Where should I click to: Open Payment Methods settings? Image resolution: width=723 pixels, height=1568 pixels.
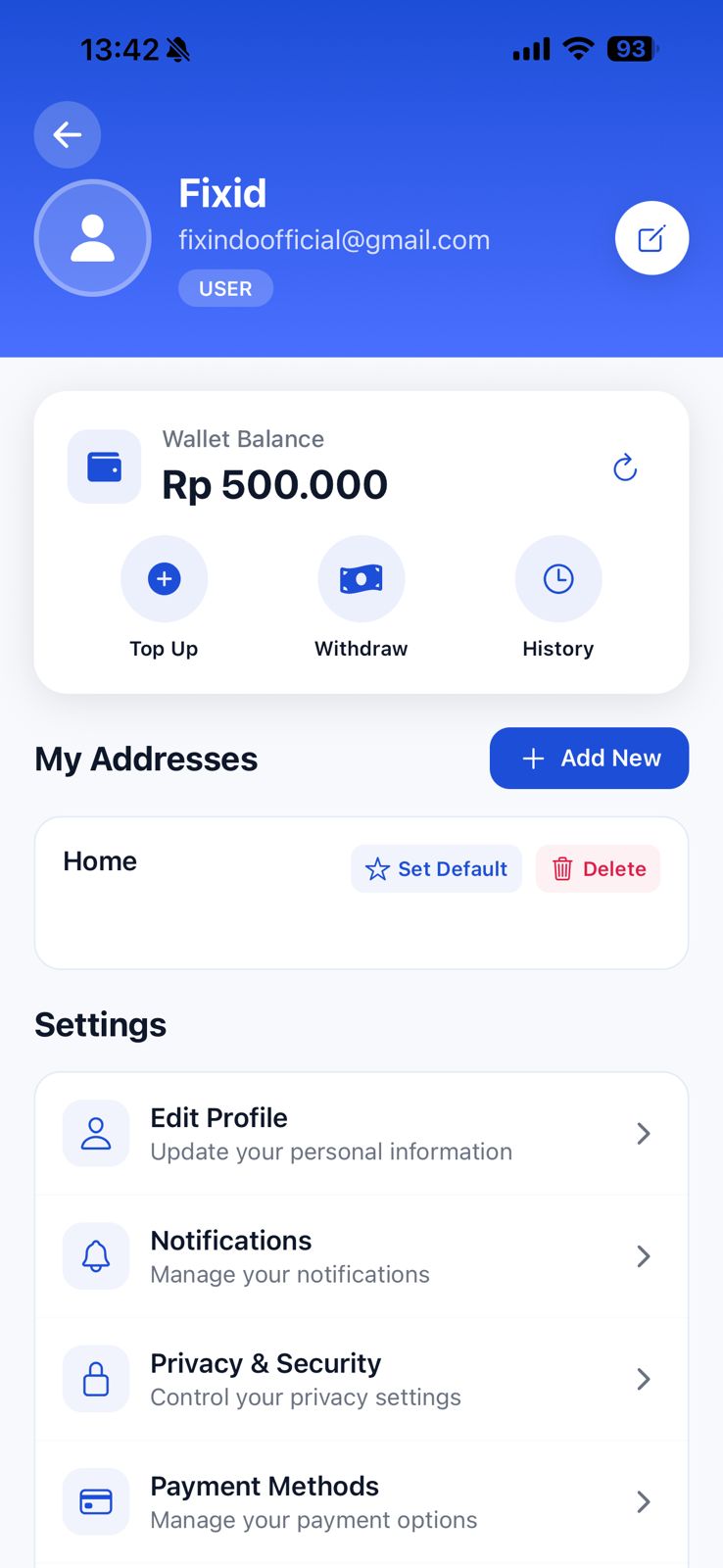361,1501
